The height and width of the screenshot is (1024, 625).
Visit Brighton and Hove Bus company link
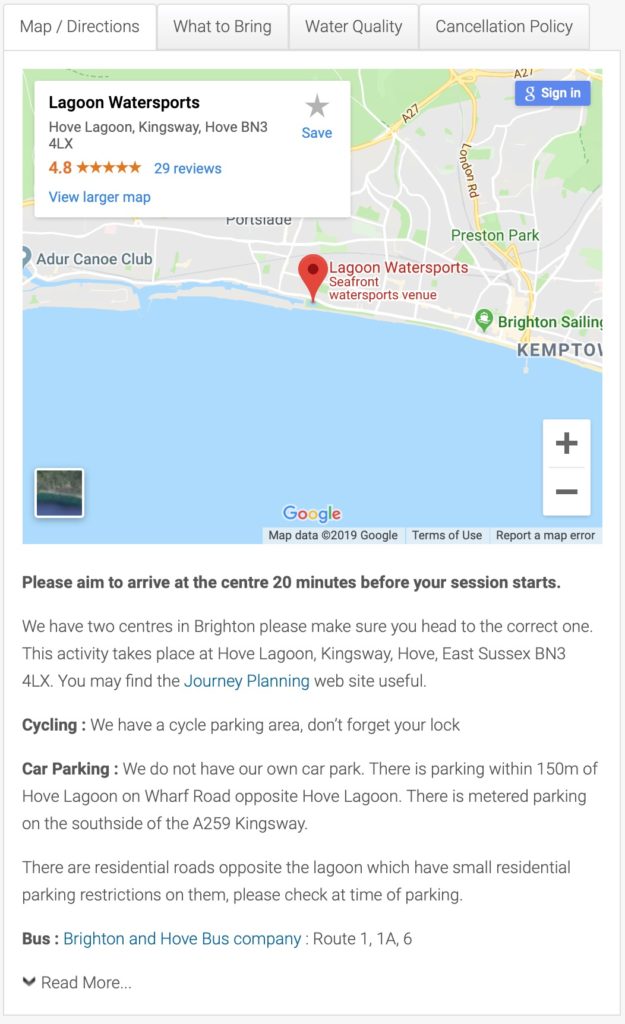point(182,939)
